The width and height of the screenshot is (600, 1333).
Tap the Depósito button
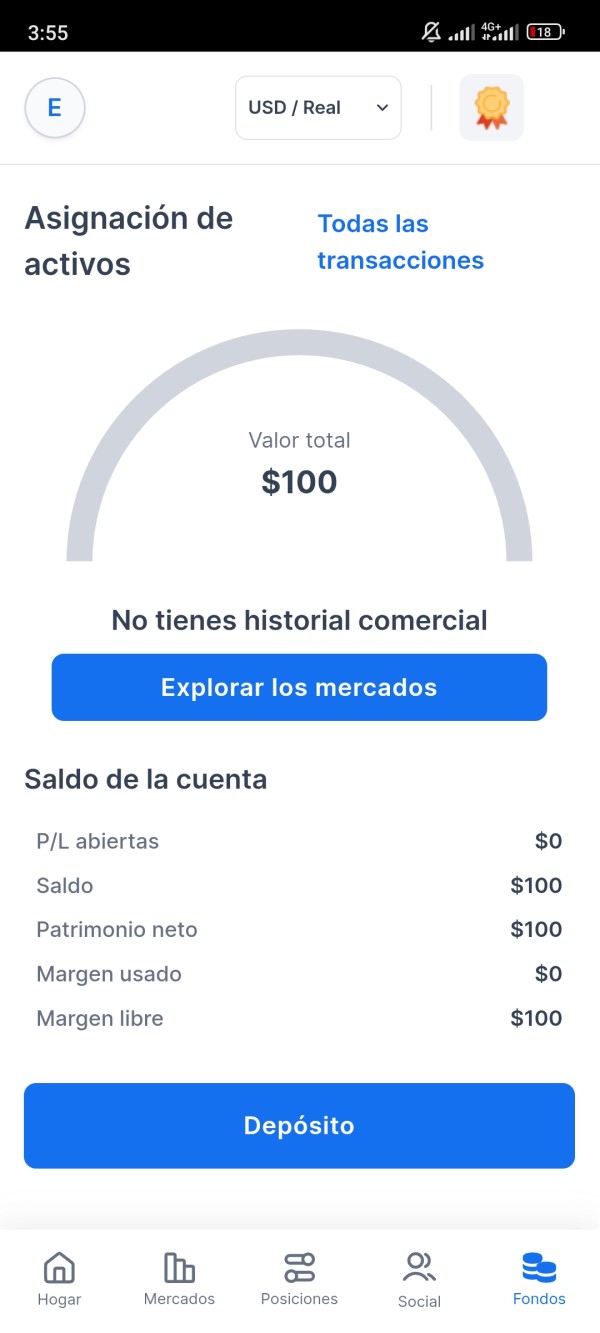[299, 1126]
